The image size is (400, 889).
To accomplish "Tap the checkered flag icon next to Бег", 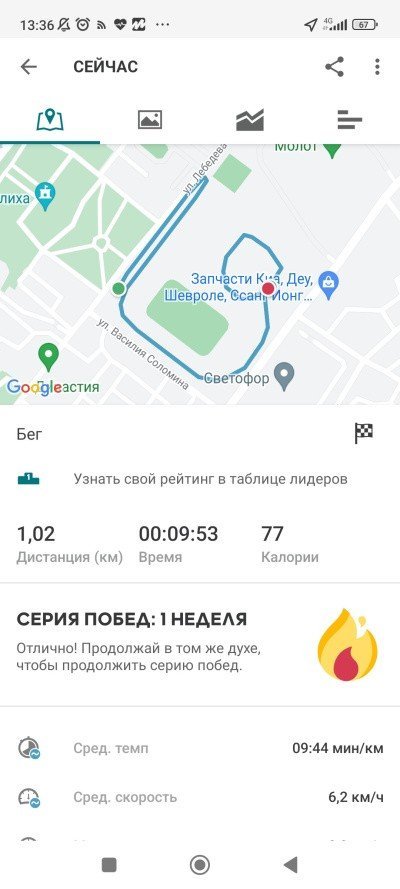I will pyautogui.click(x=364, y=434).
